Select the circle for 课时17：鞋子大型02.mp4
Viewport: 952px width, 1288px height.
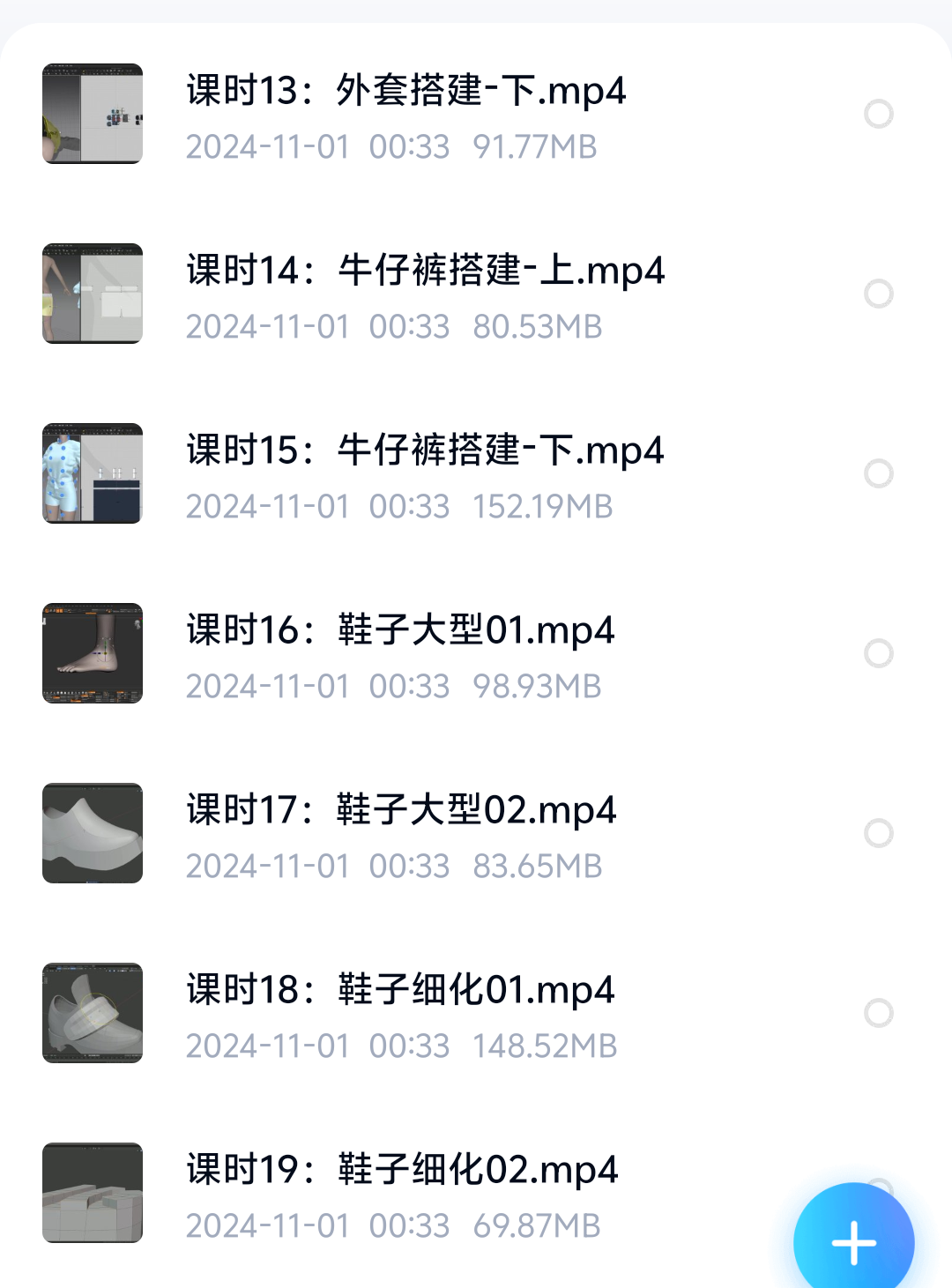click(879, 833)
